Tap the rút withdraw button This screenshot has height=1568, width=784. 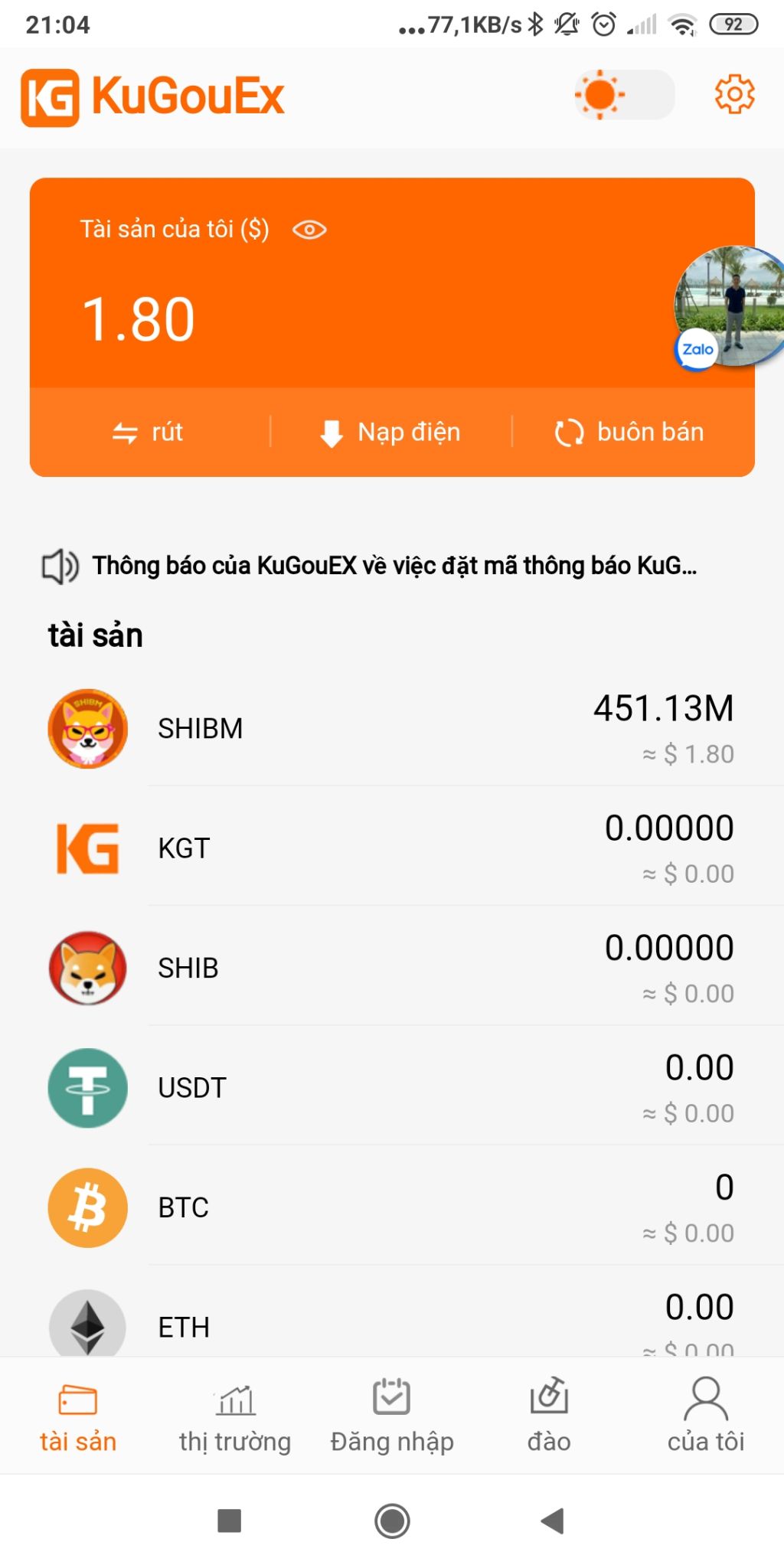tap(149, 433)
